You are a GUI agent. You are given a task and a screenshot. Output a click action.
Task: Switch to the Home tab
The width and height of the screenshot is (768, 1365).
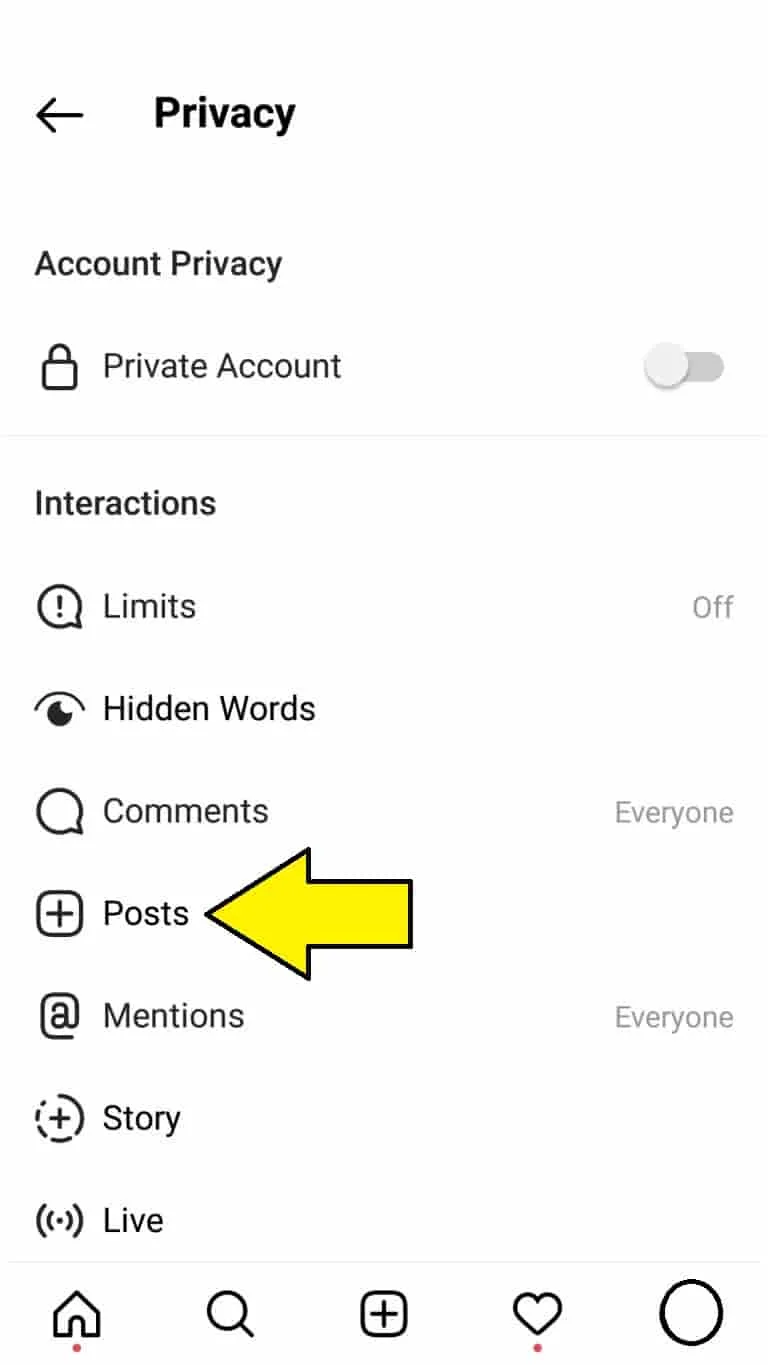coord(77,1313)
